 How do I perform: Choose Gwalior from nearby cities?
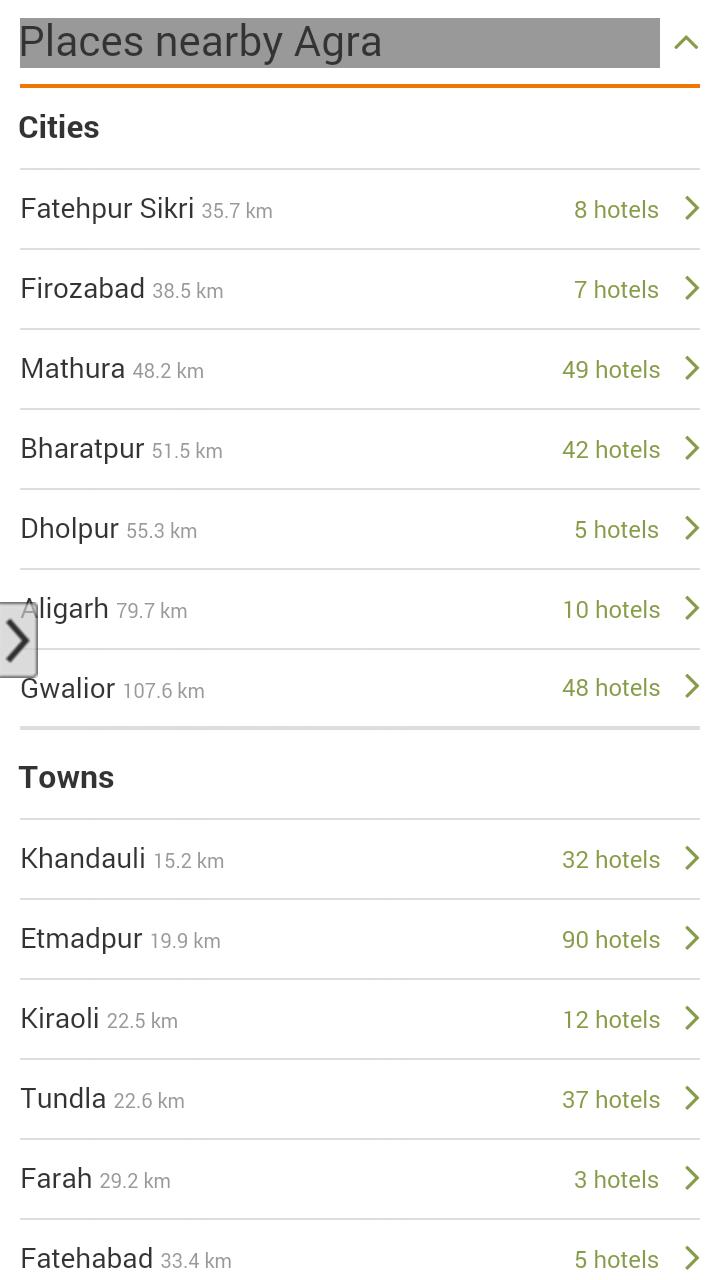[360, 688]
